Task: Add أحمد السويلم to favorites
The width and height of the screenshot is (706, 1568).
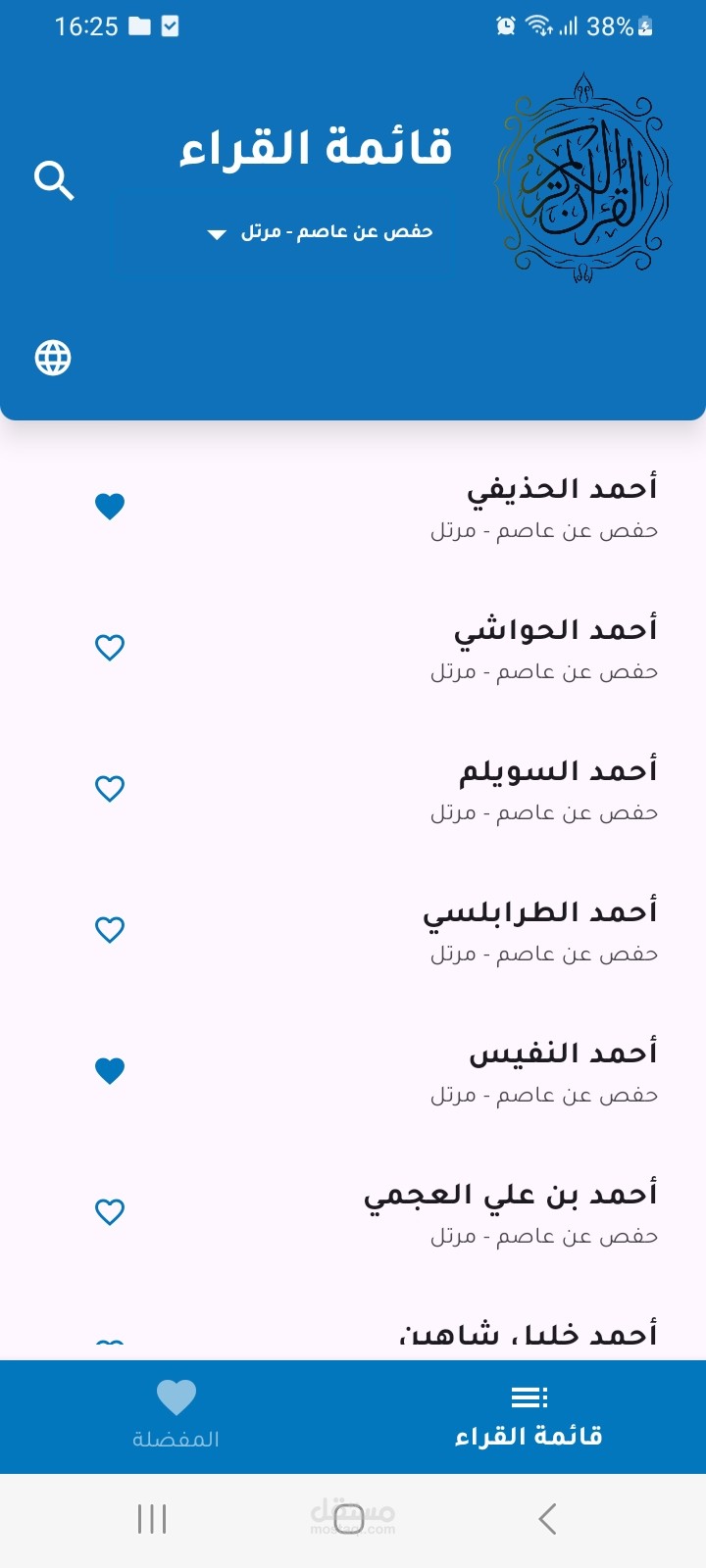Action: tap(110, 788)
